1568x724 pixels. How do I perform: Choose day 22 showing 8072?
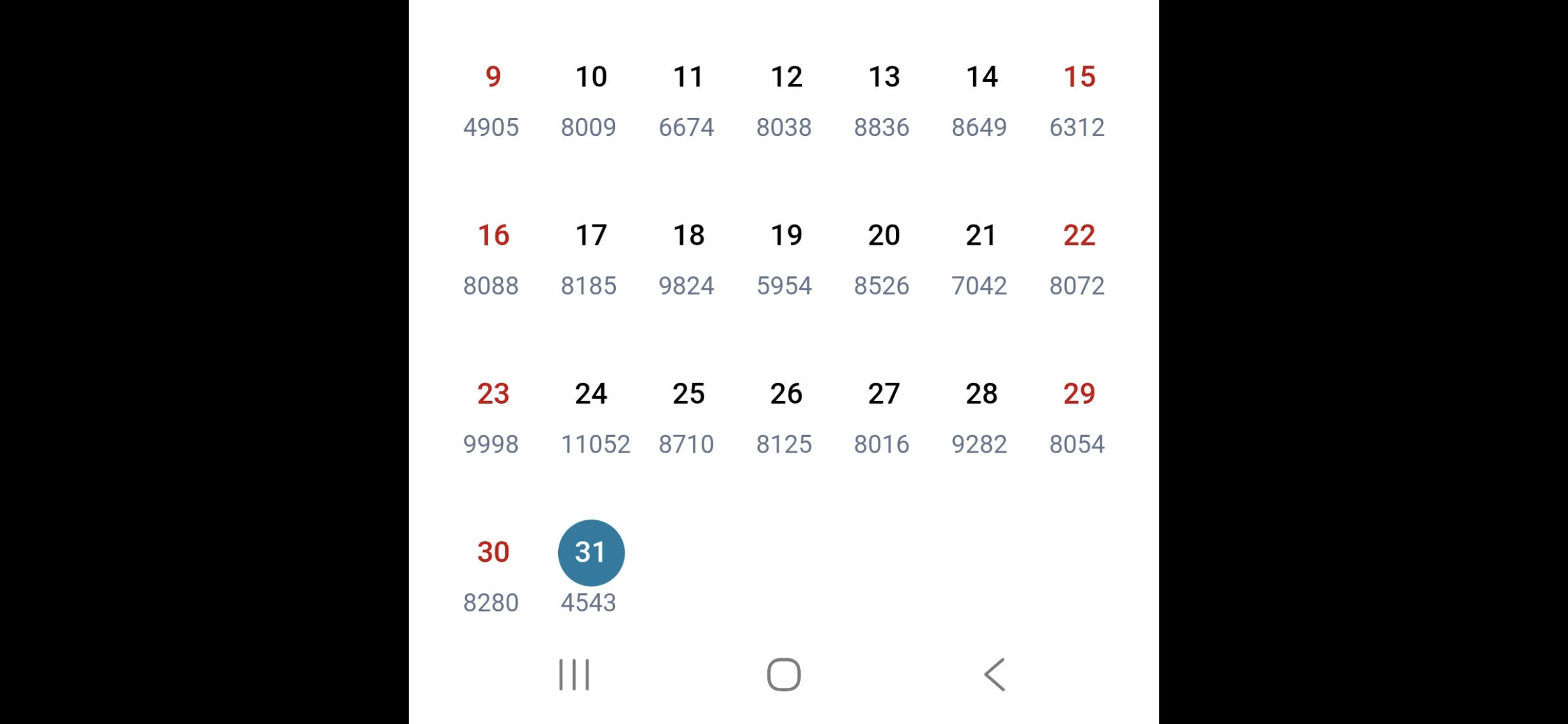[1079, 259]
